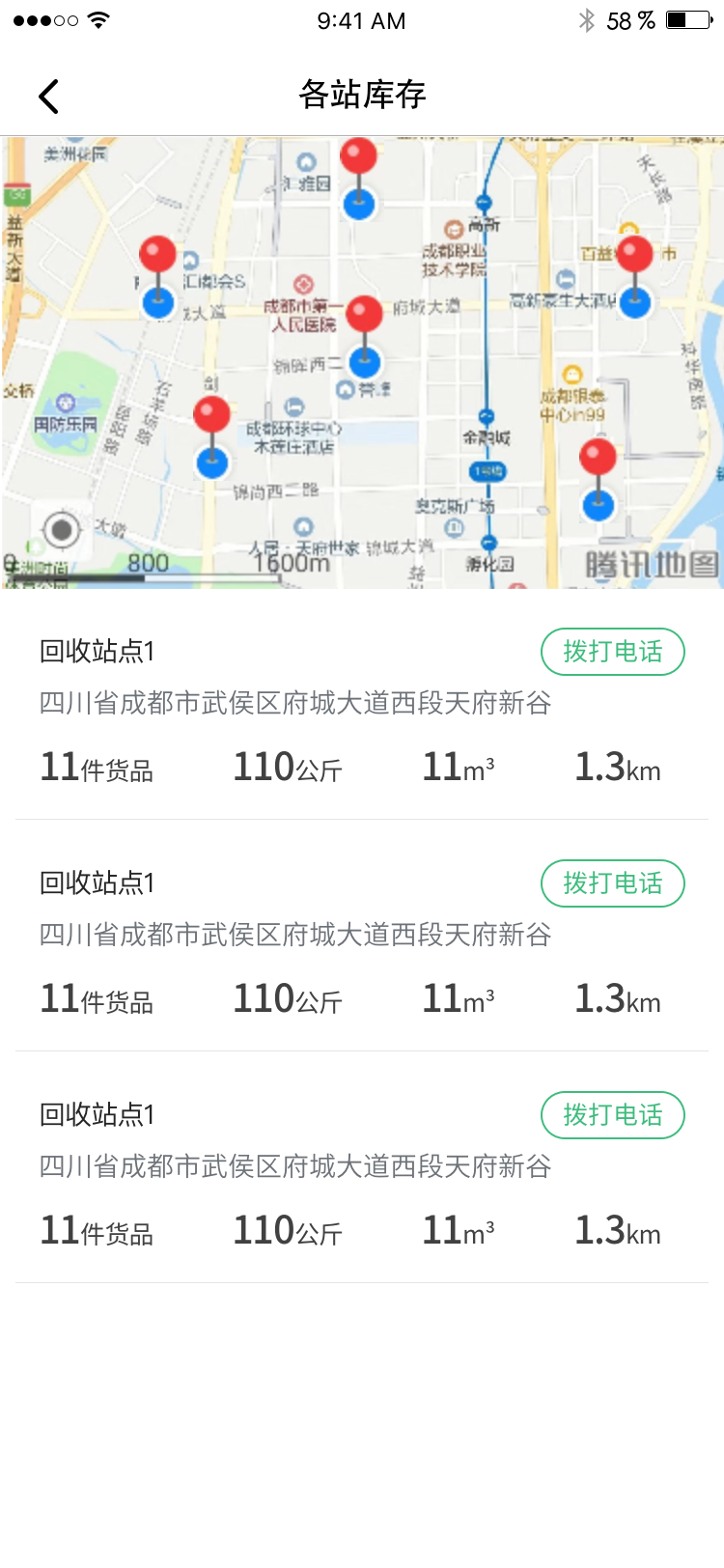Go back from the 各站库存 page

point(48,96)
